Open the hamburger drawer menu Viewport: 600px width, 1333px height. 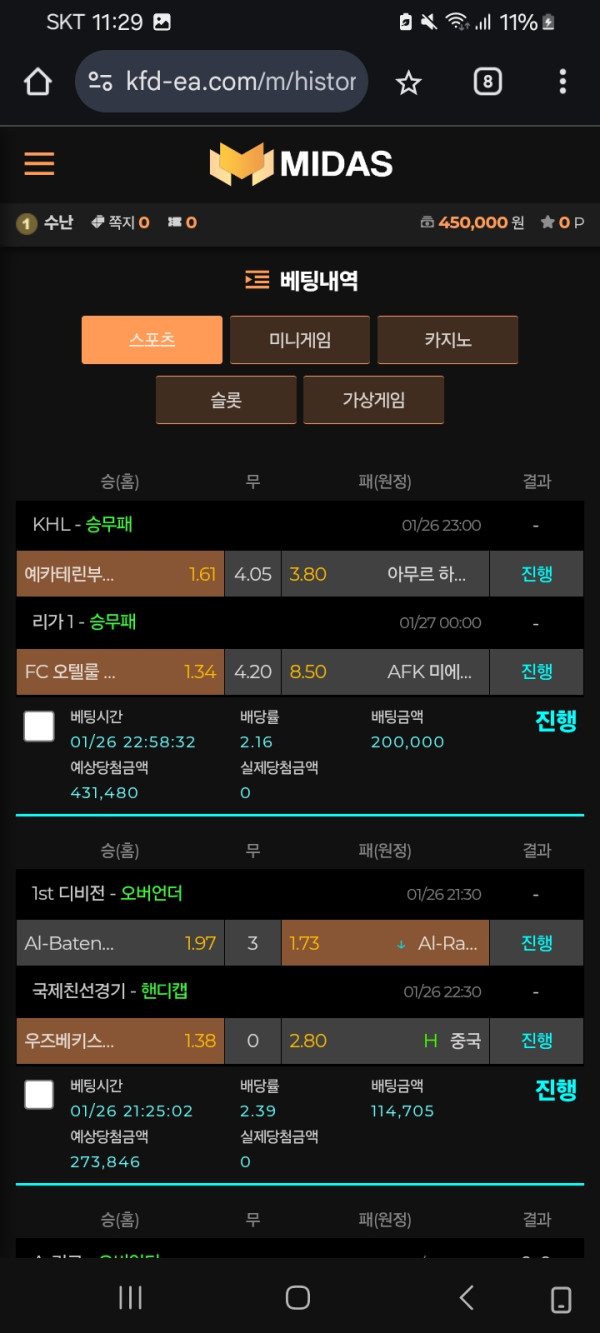39,164
